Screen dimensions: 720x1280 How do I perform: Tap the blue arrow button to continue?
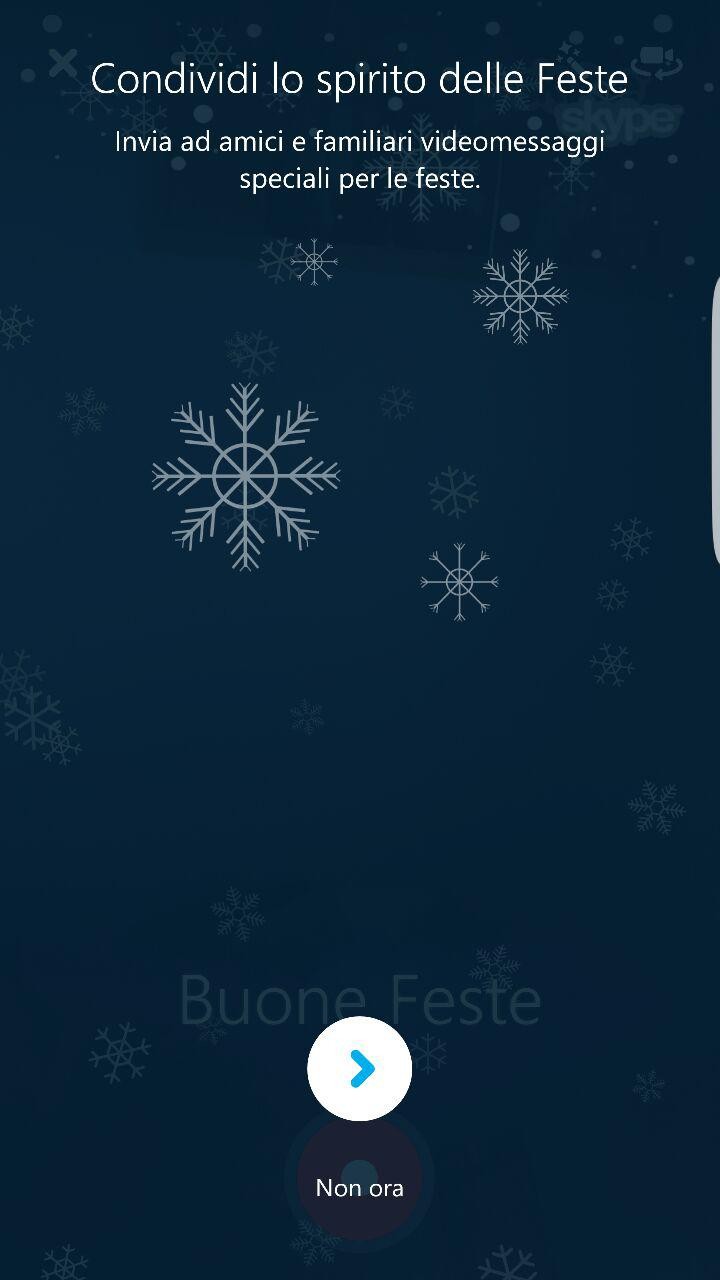point(360,1068)
